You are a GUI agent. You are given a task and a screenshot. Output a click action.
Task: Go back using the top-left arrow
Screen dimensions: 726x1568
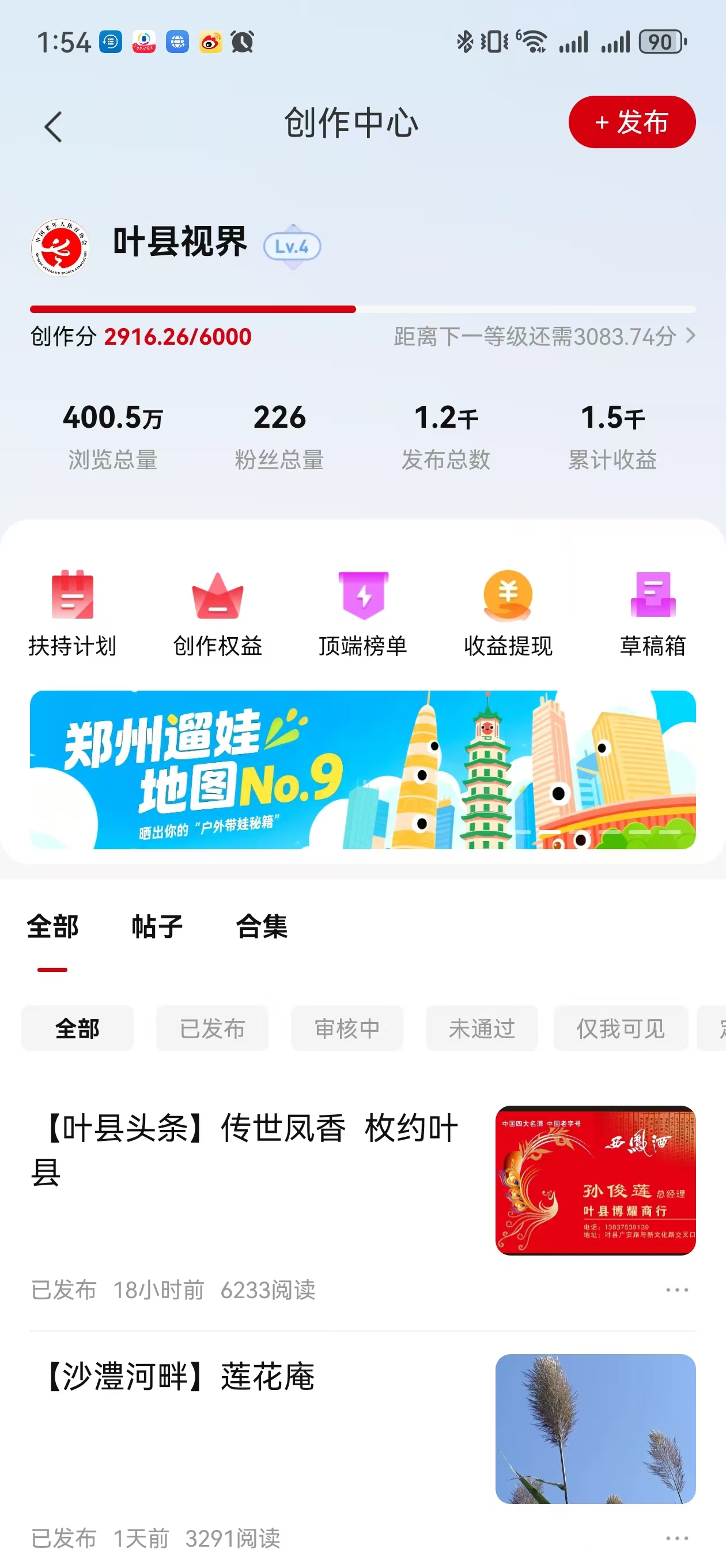(x=54, y=127)
